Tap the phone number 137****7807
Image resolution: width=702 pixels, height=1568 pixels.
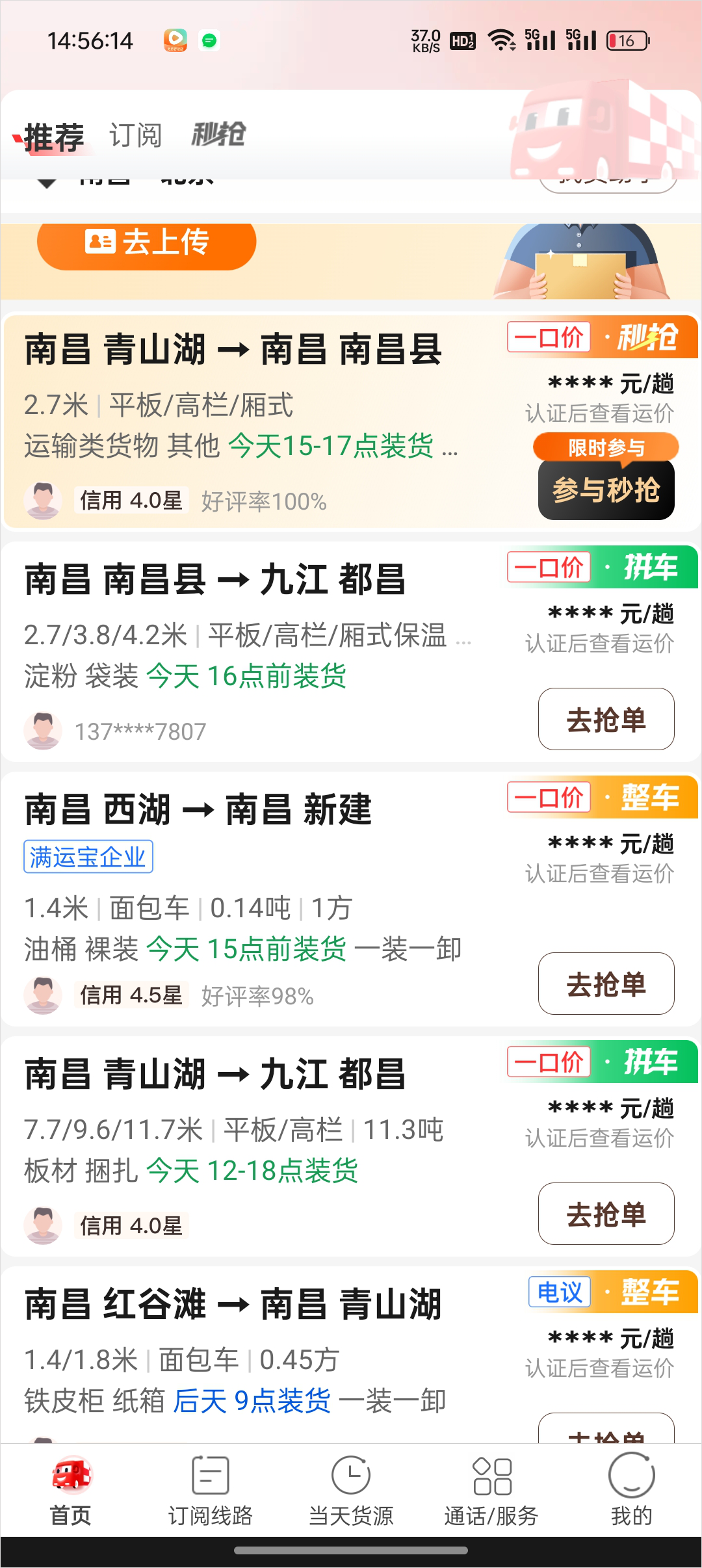[140, 729]
